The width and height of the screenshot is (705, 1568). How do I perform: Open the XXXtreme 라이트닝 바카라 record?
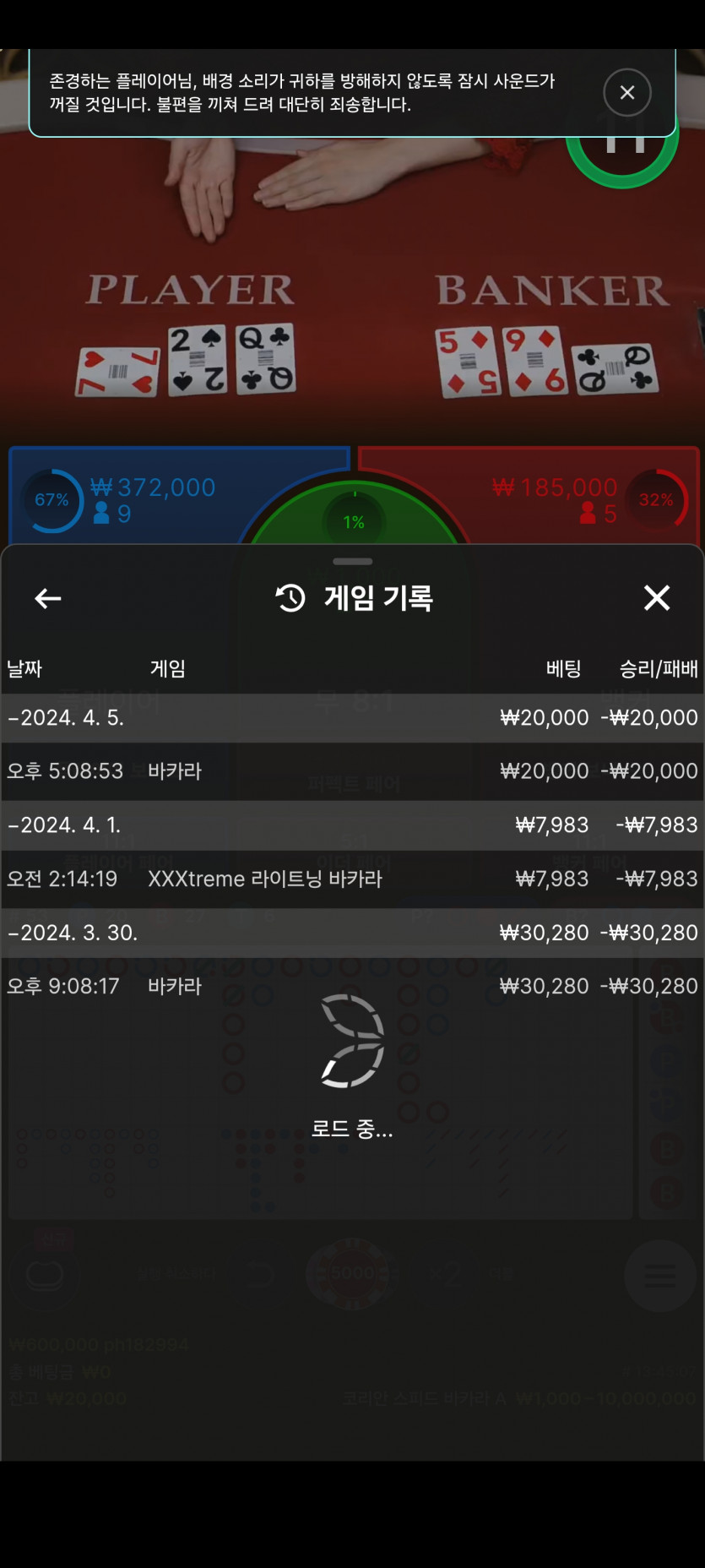[352, 879]
